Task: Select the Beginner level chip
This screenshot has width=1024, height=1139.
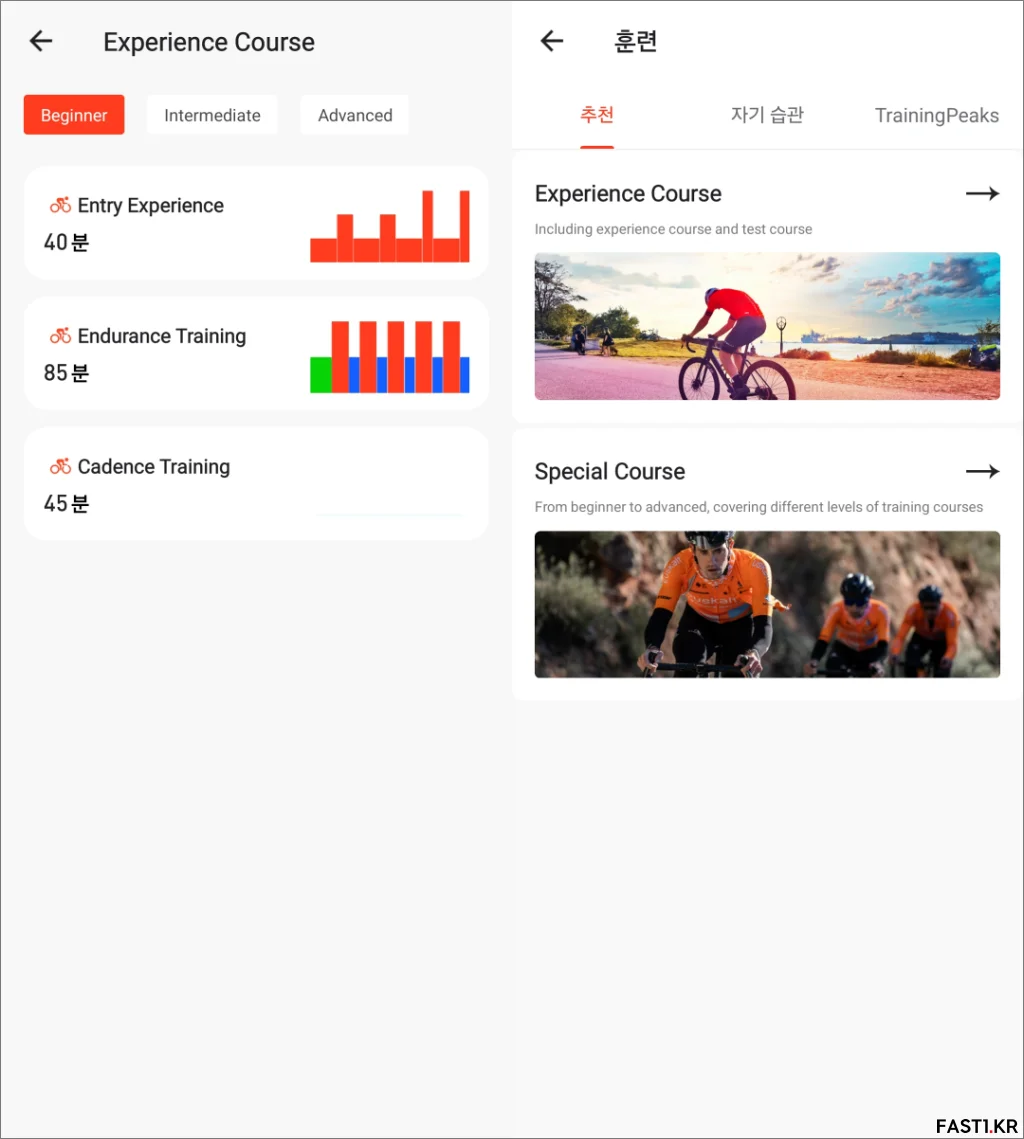Action: [x=74, y=115]
